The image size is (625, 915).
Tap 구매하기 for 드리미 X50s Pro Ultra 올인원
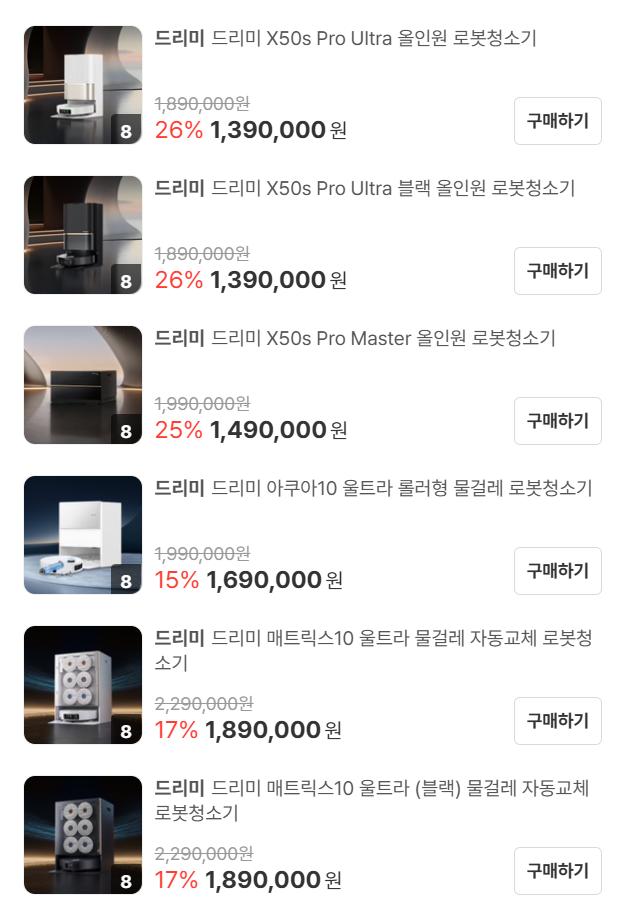[x=557, y=121]
